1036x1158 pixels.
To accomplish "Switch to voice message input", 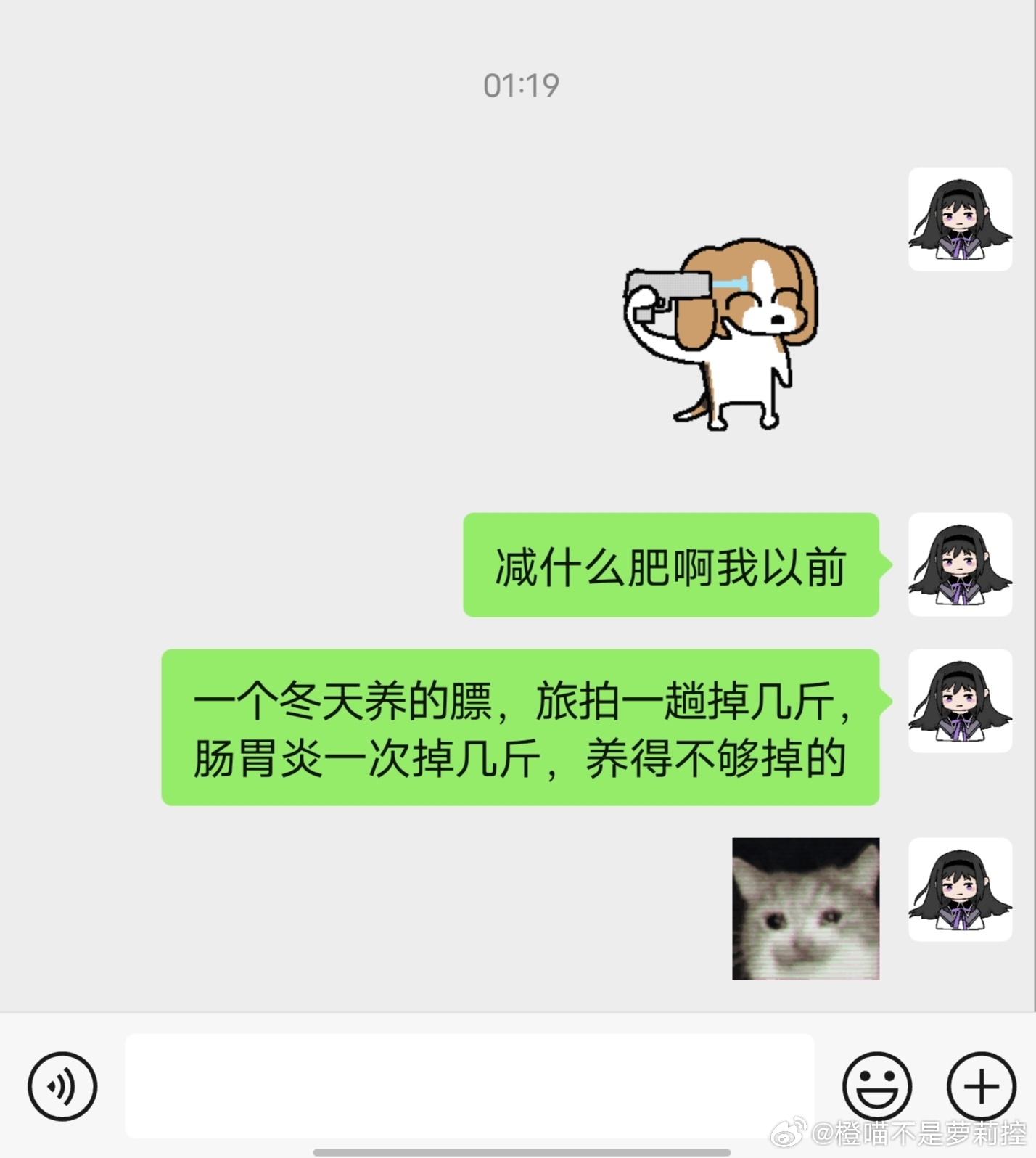I will (x=62, y=1086).
